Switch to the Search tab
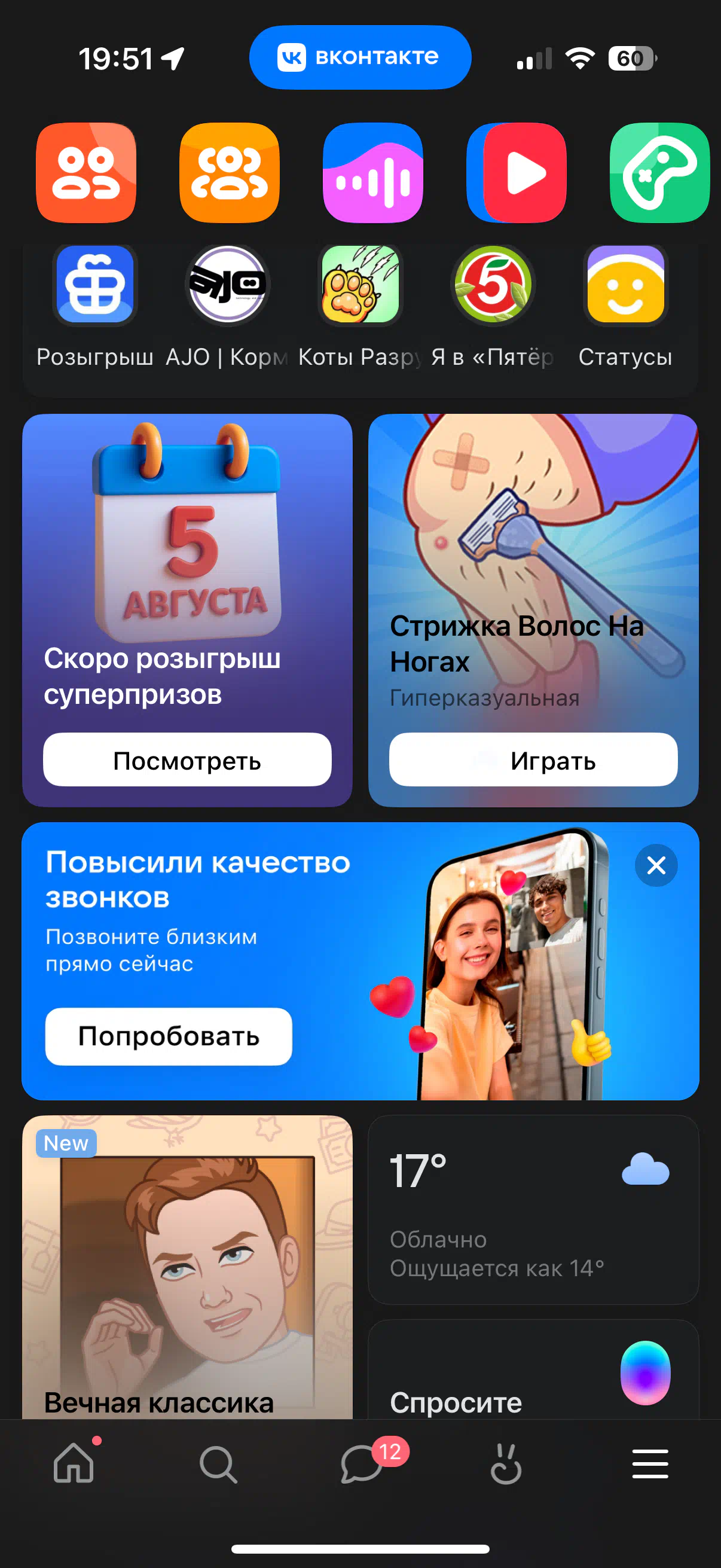Viewport: 721px width, 1568px height. 218,1464
